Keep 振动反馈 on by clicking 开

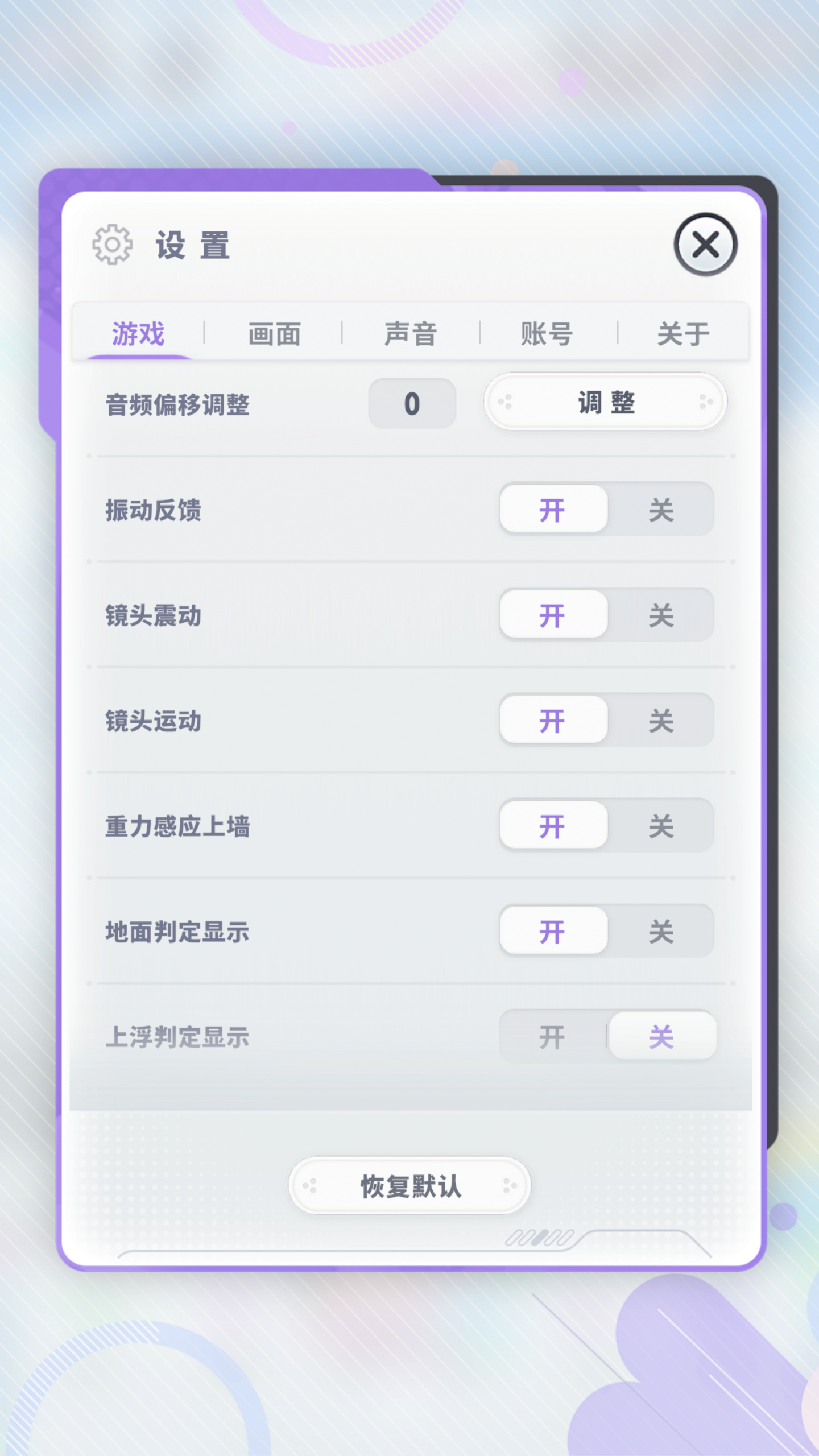[553, 510]
